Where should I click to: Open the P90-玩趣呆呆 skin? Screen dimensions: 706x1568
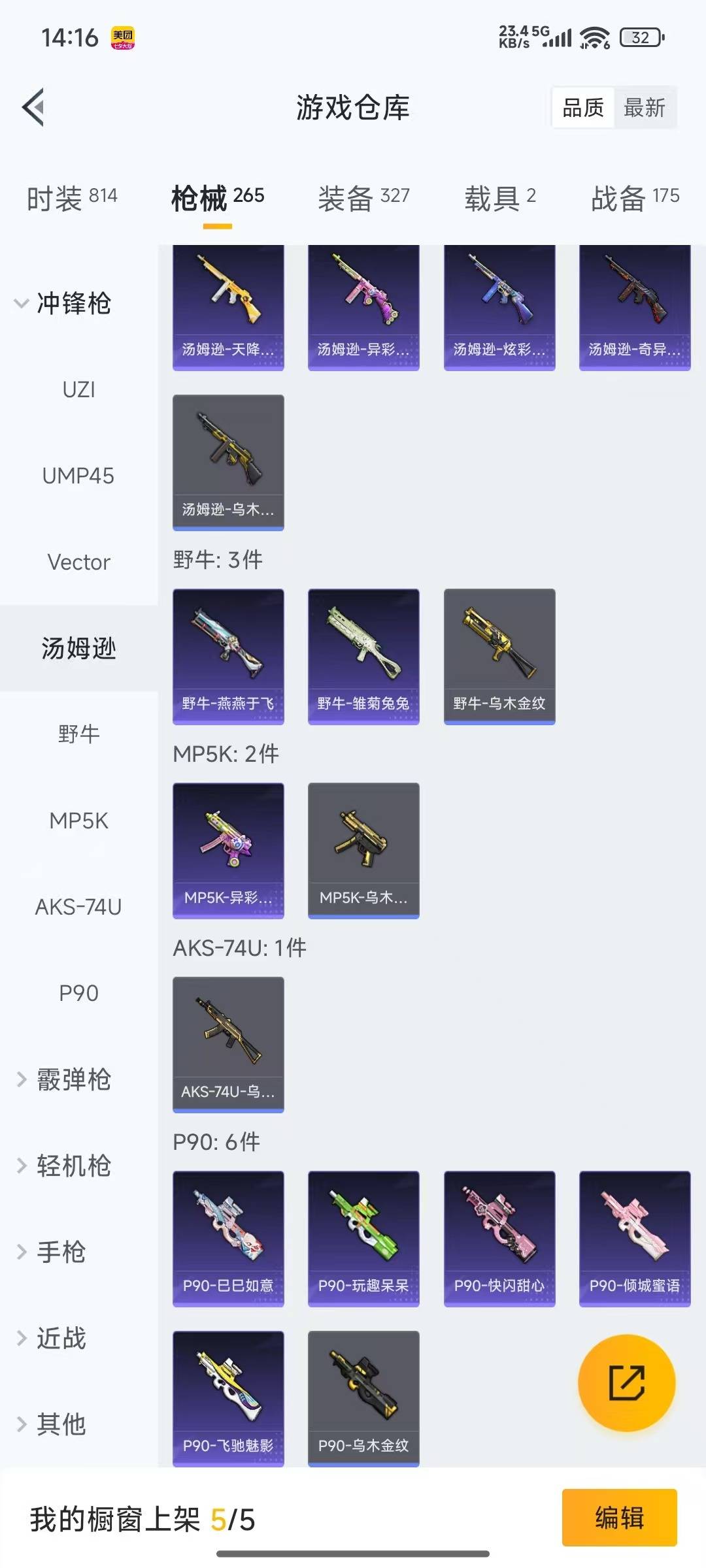pos(363,1238)
